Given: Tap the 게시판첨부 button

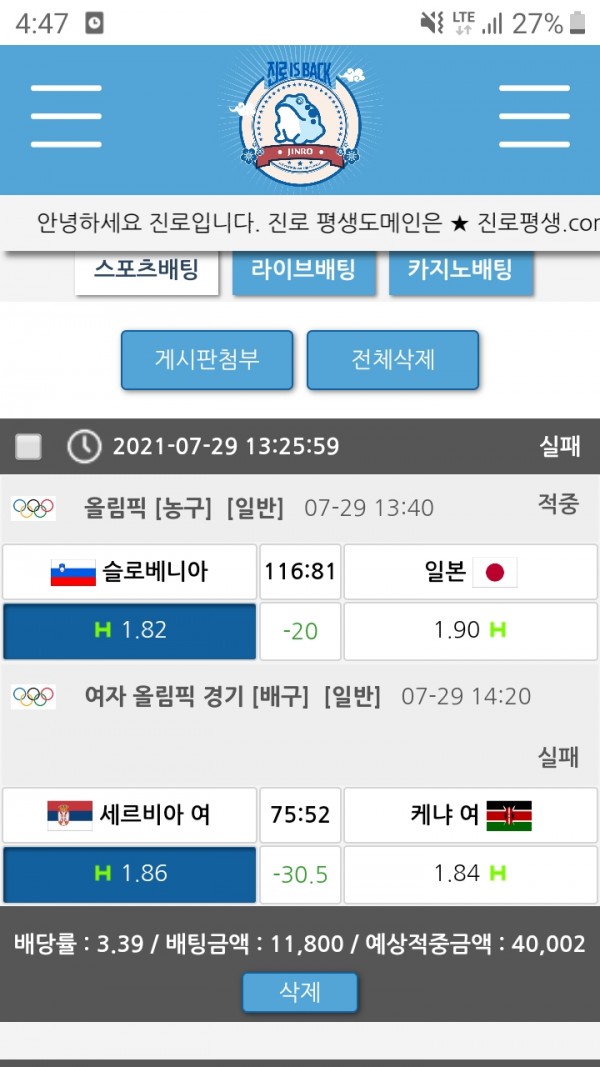Looking at the screenshot, I should [207, 360].
